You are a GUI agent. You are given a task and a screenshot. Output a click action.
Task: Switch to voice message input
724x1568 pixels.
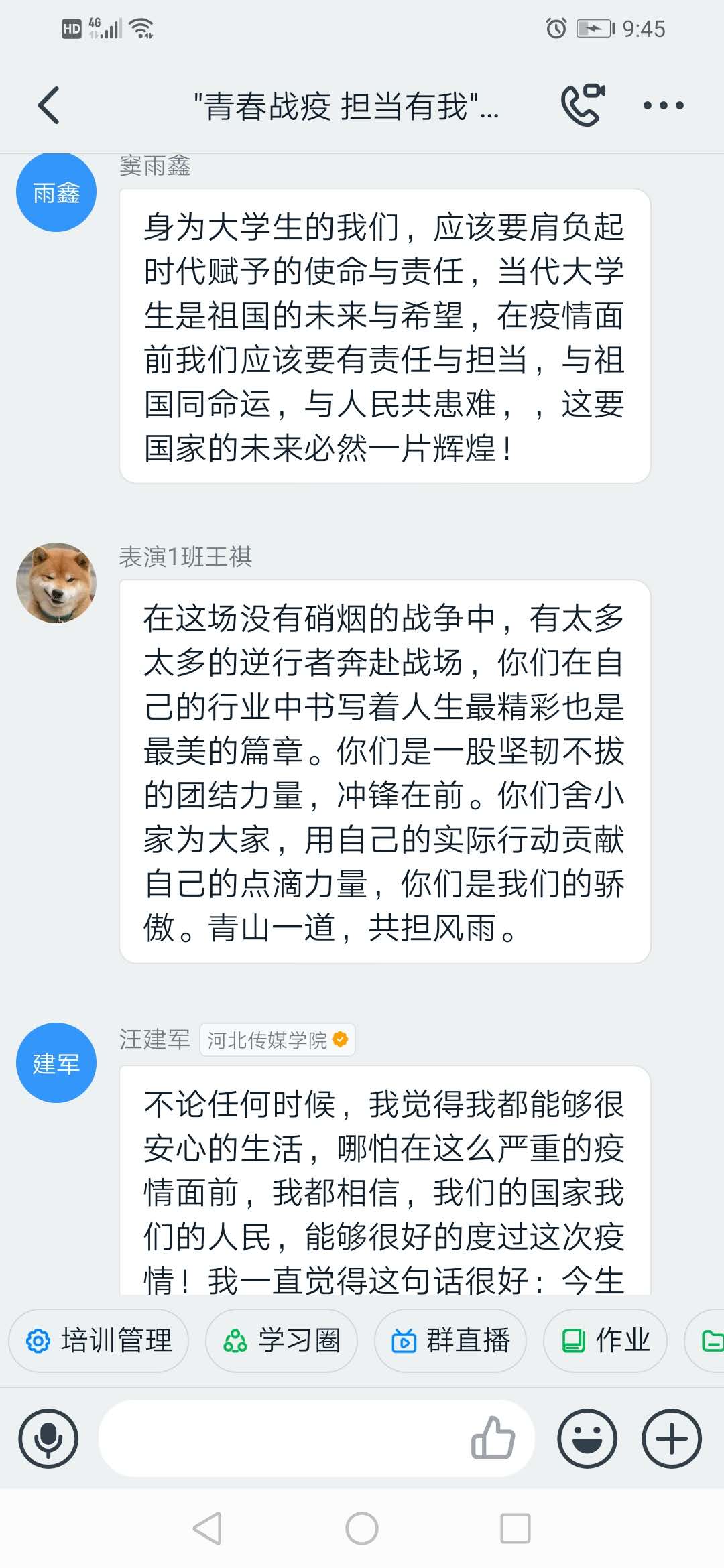(x=48, y=1439)
